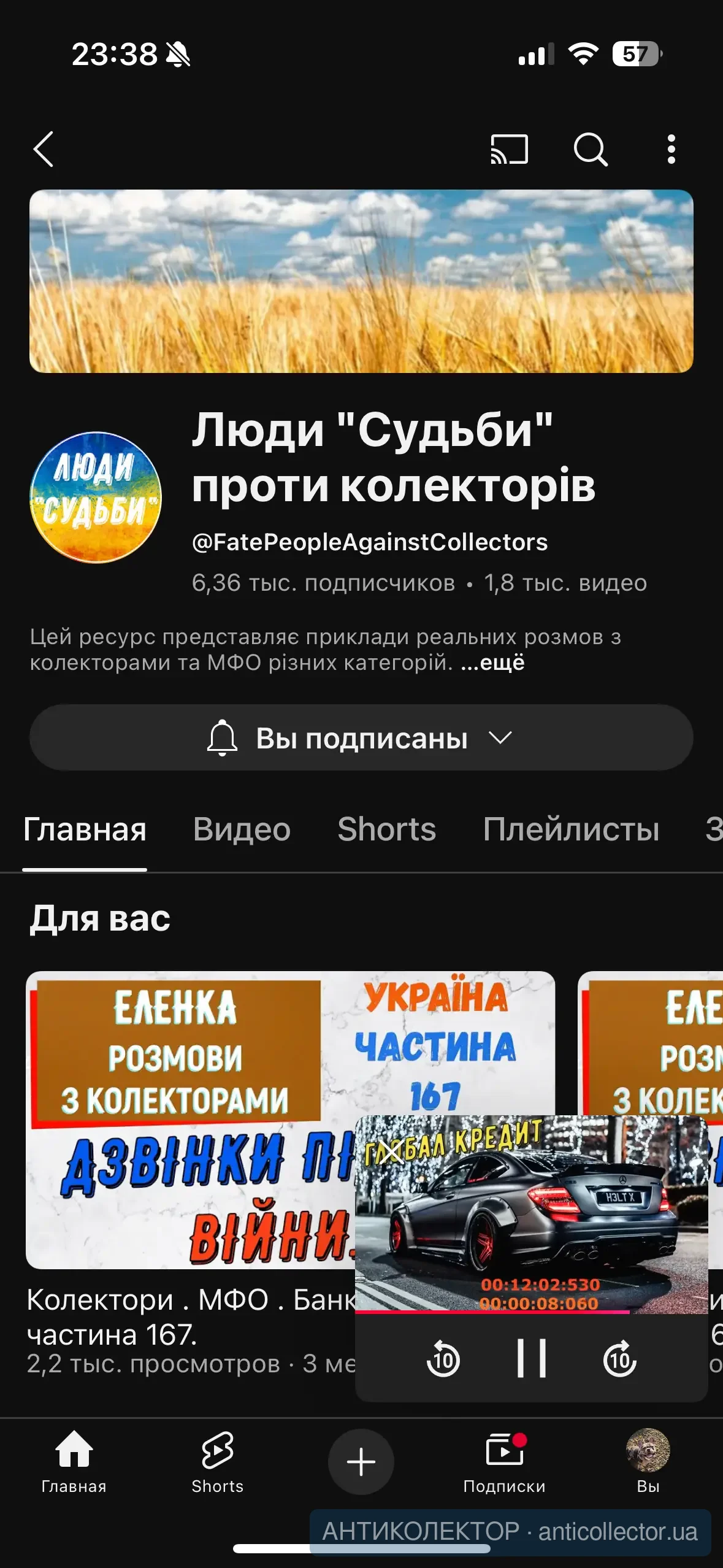723x1568 pixels.
Task: Tap the plus create button
Action: click(361, 1462)
